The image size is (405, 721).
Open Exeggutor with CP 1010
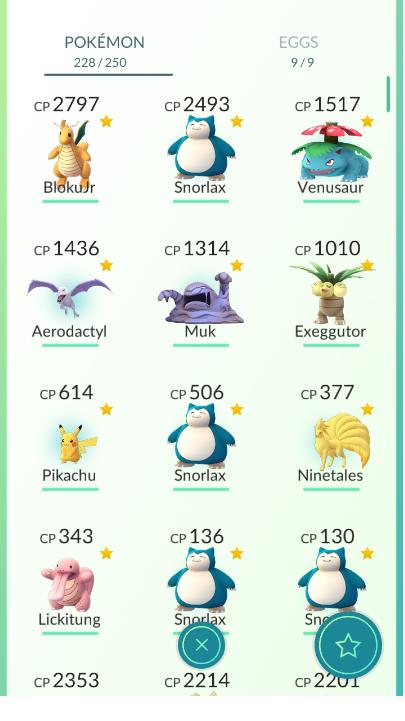331,293
